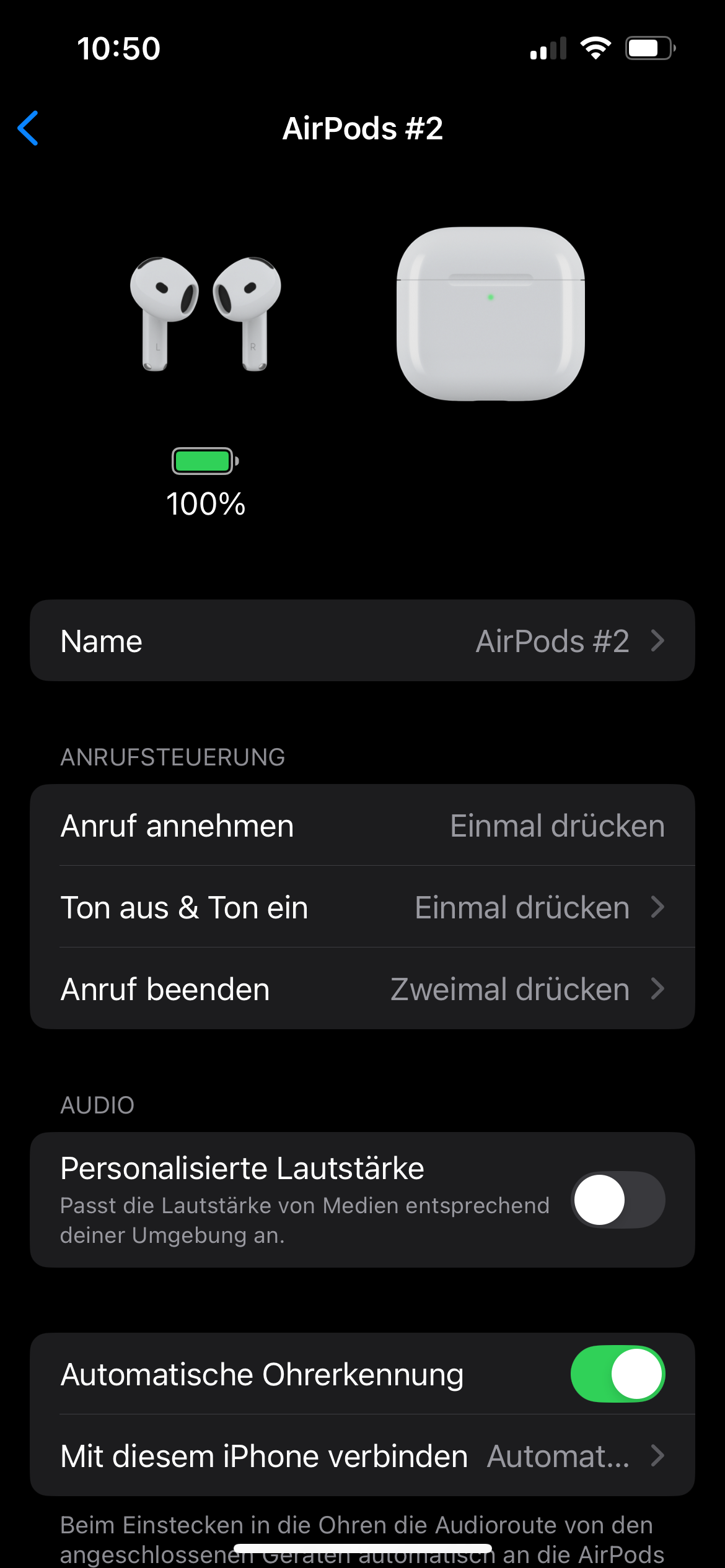725x1568 pixels.
Task: Open the Anruf beenden setting
Action: (362, 989)
